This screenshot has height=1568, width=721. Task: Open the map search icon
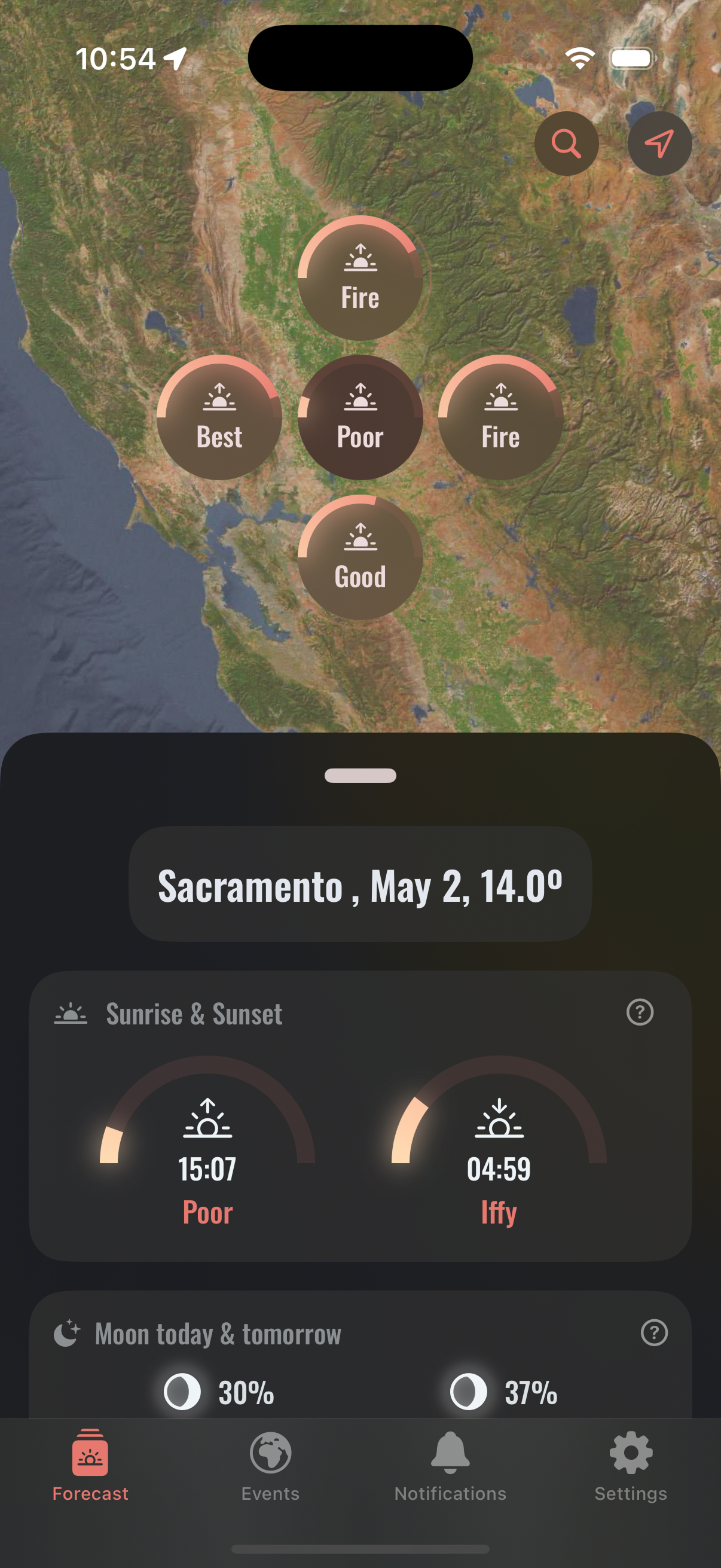566,142
